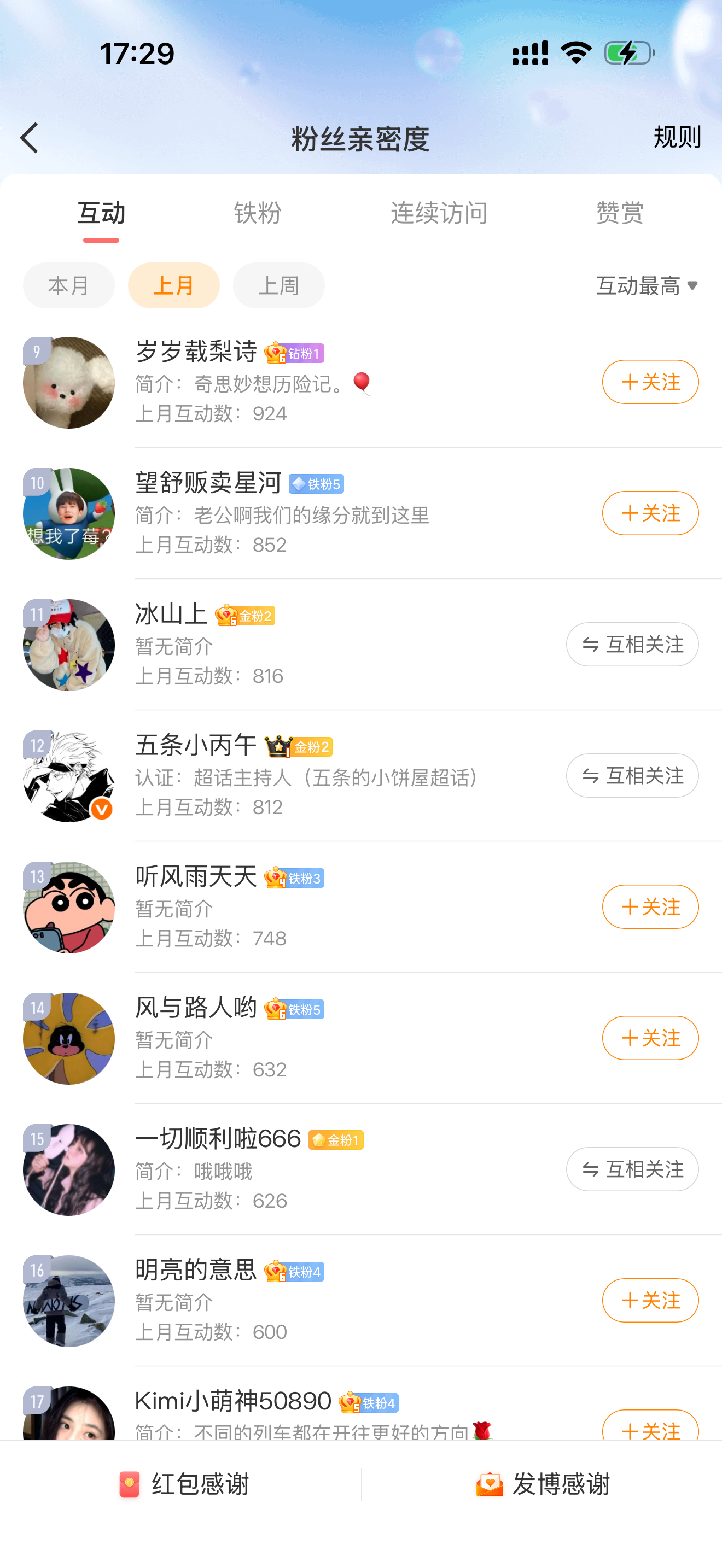The width and height of the screenshot is (722, 1568).
Task: Toggle 互相关注 status for 冰山上
Action: click(632, 644)
